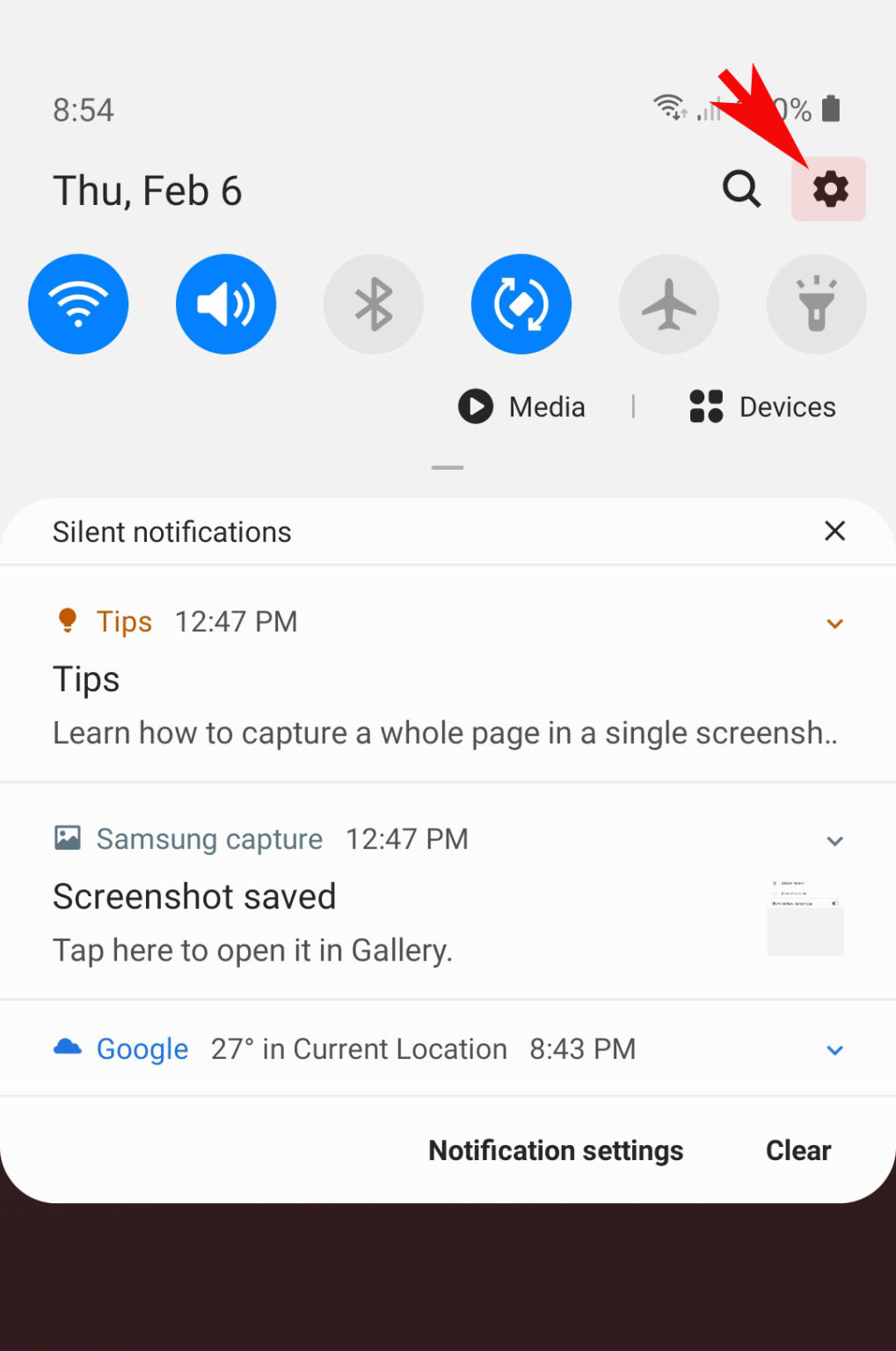Expand the Google weather notification
Viewport: 896px width, 1351px height.
point(834,1049)
